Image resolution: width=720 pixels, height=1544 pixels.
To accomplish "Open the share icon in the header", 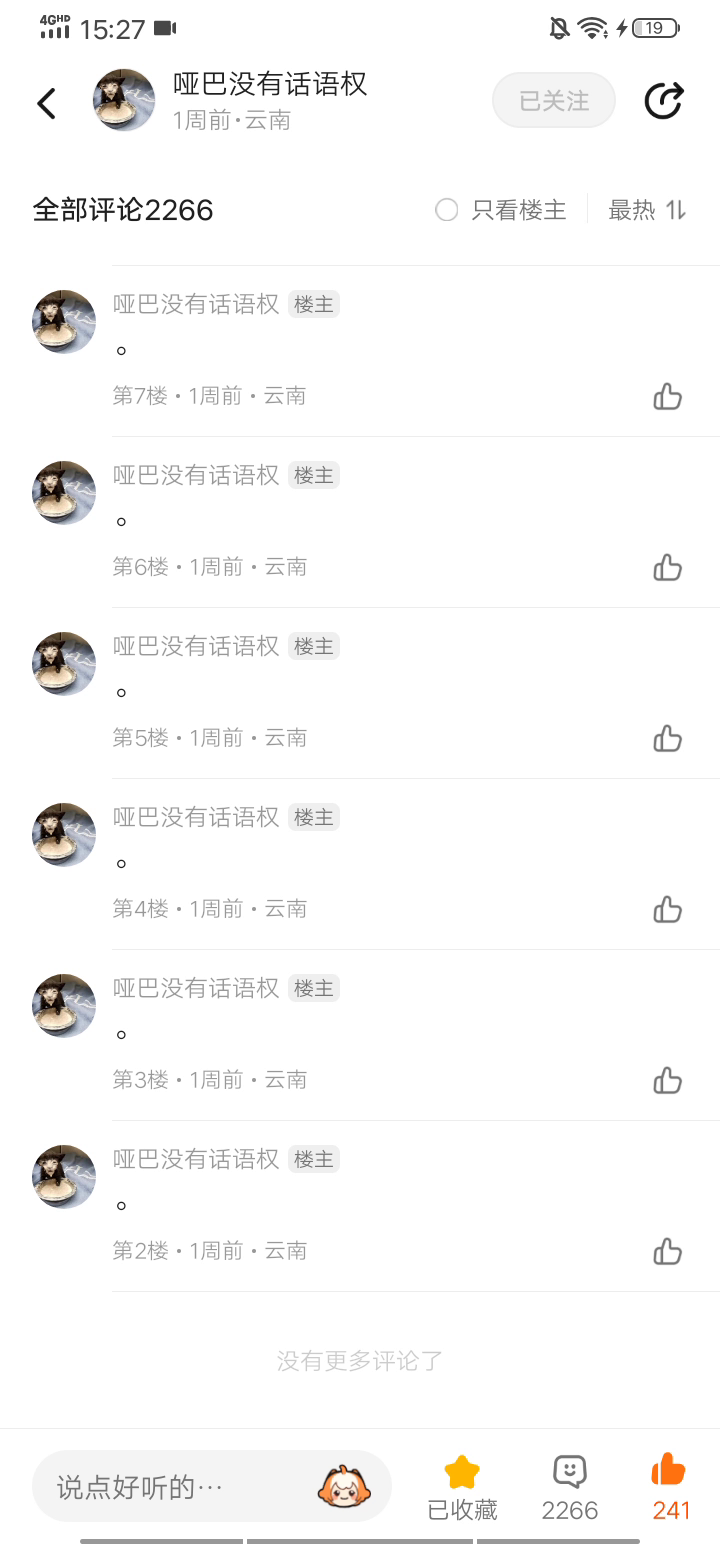I will point(663,101).
